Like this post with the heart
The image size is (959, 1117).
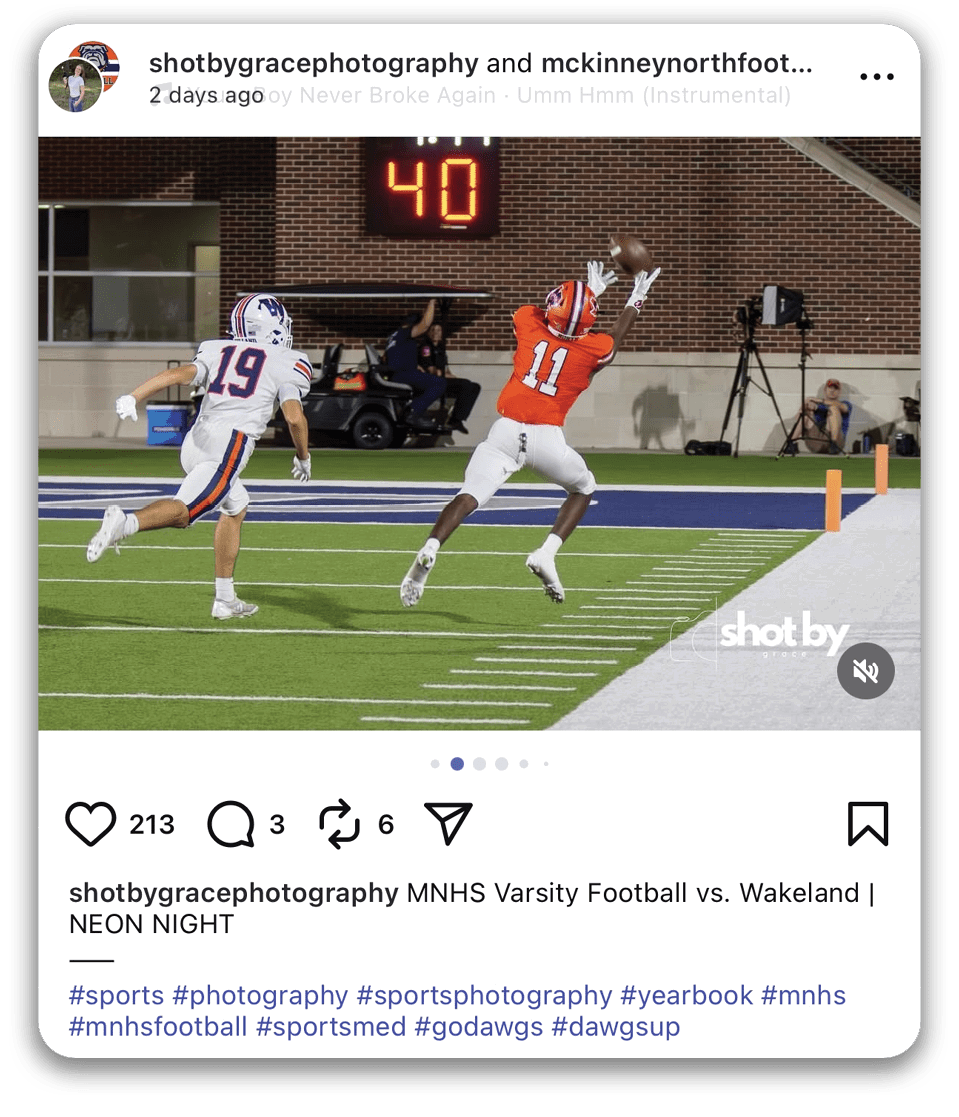tap(91, 824)
